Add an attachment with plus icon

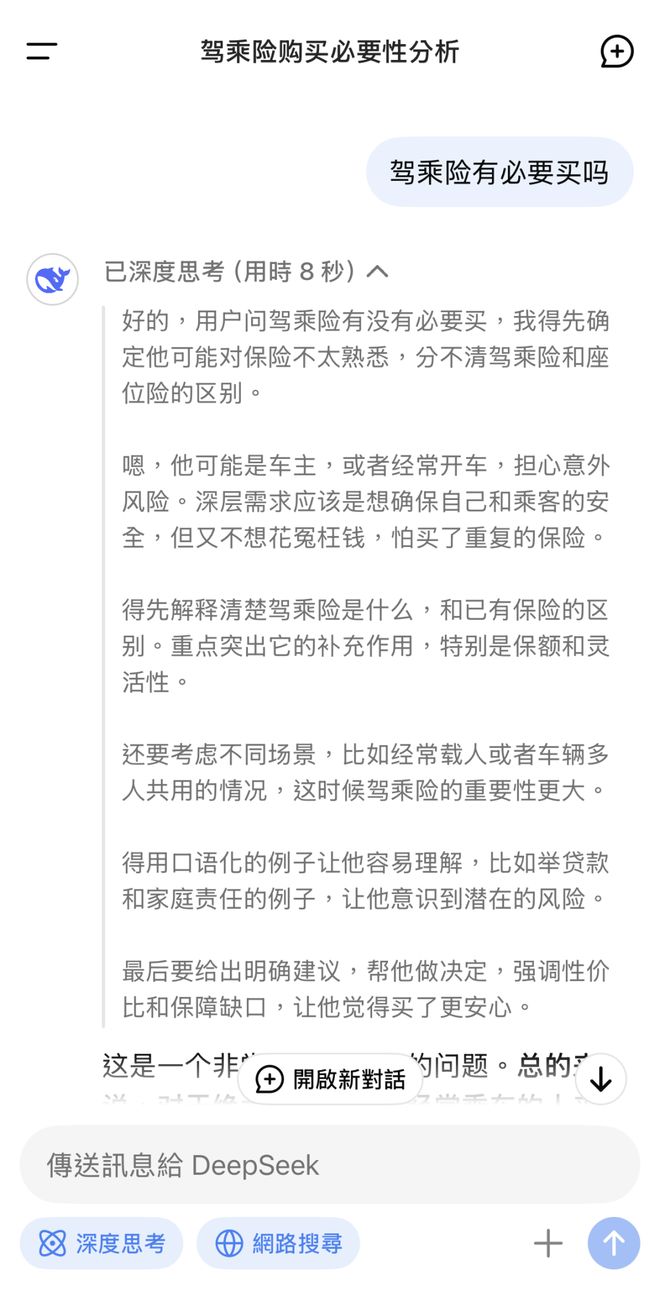click(548, 1243)
